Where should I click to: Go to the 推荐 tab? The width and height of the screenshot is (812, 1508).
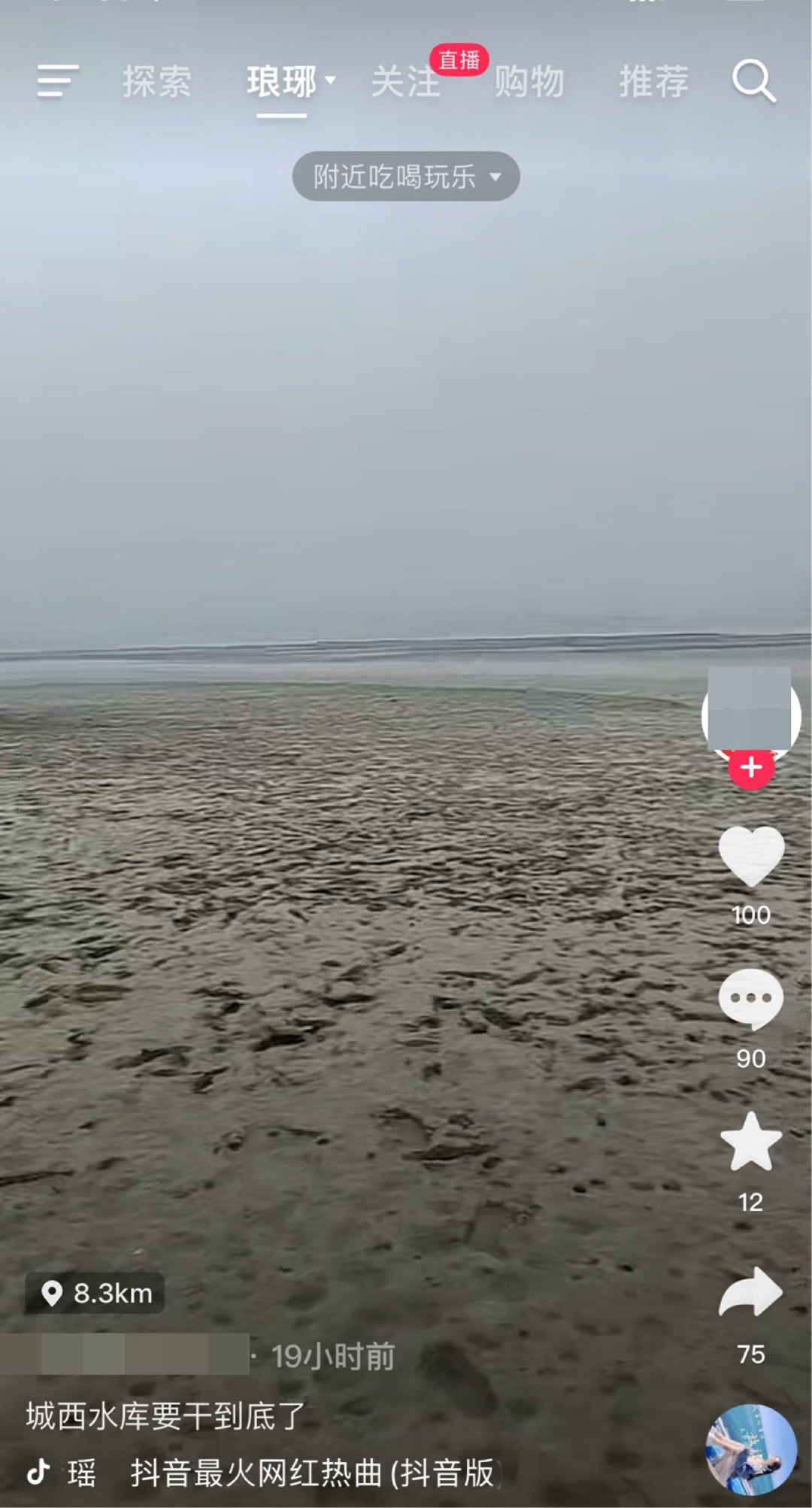click(653, 81)
